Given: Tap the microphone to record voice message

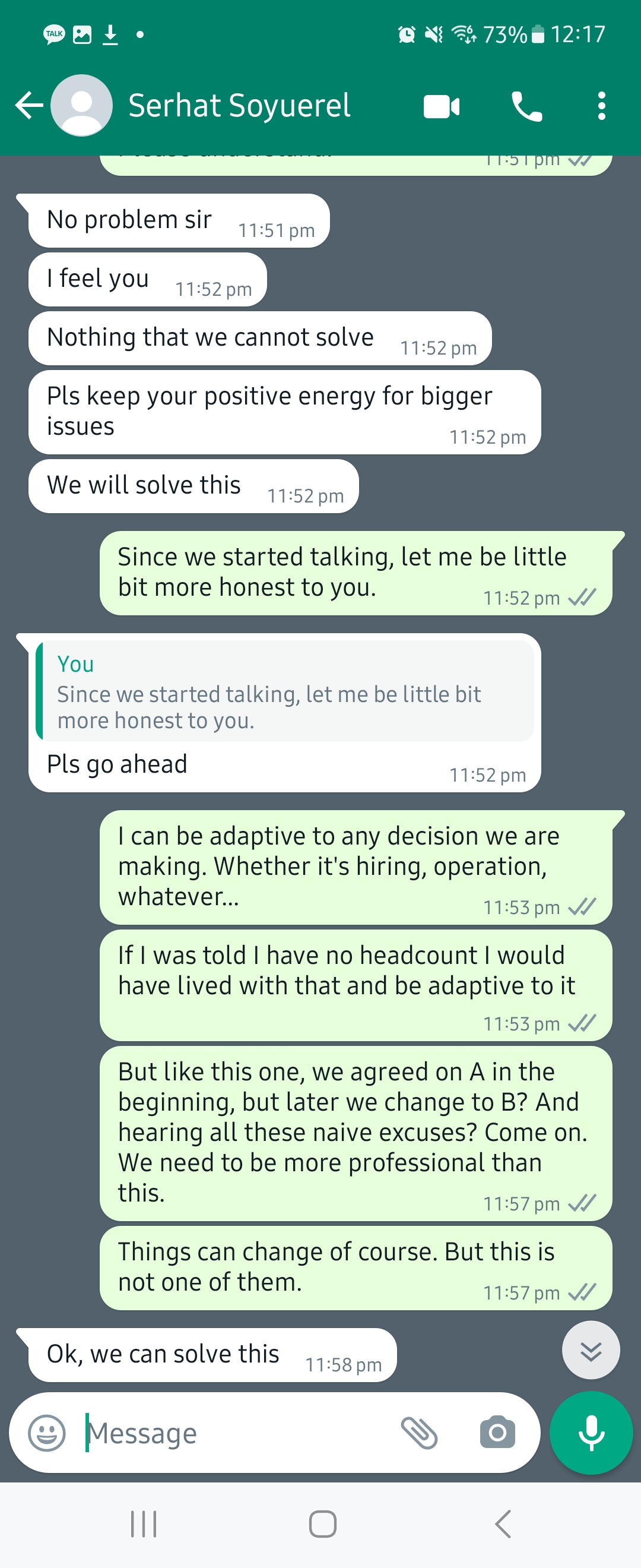Looking at the screenshot, I should (x=591, y=1433).
